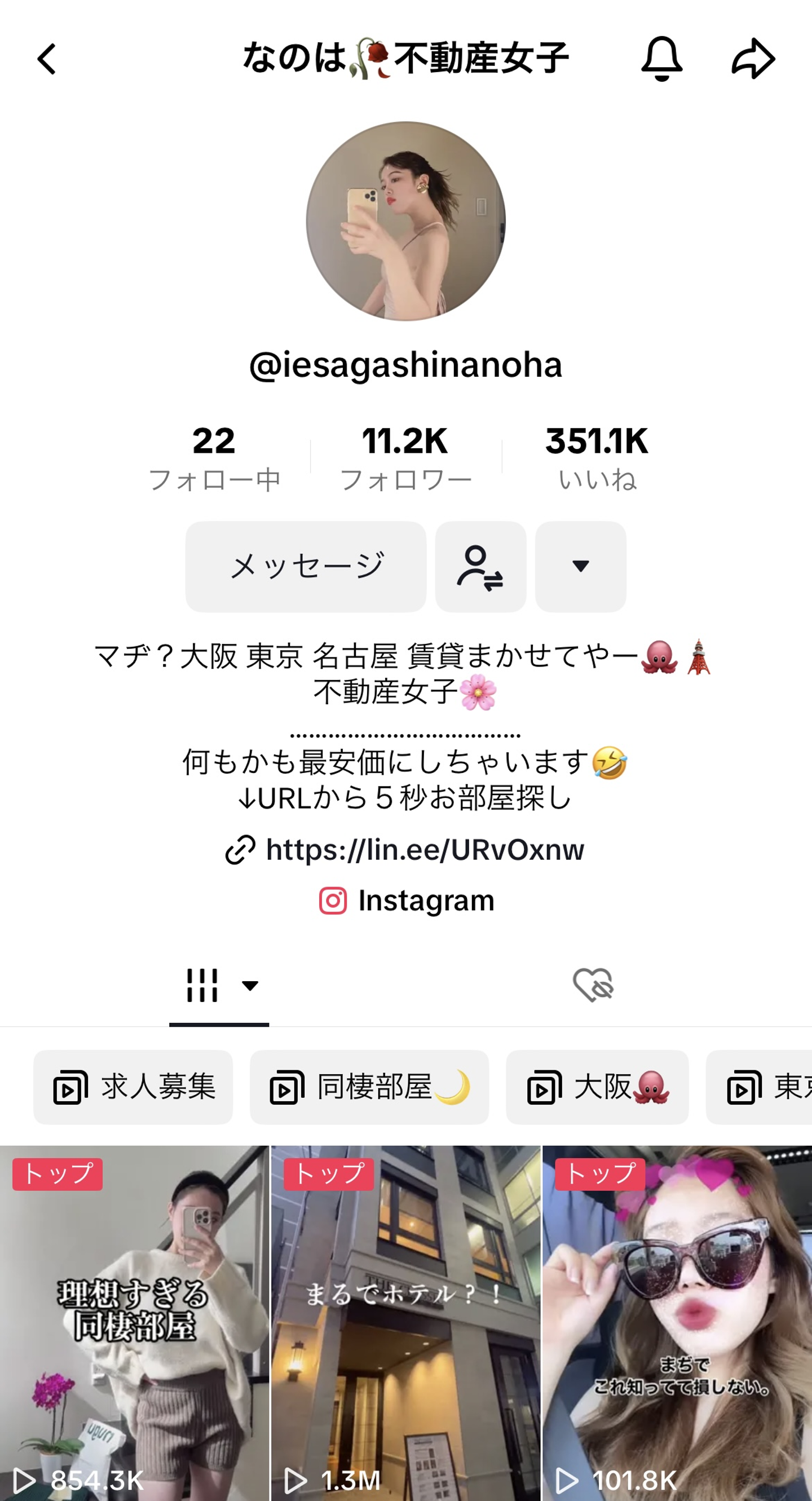The image size is (812, 1501).
Task: Switch to the videos grid tab
Action: coord(219,985)
